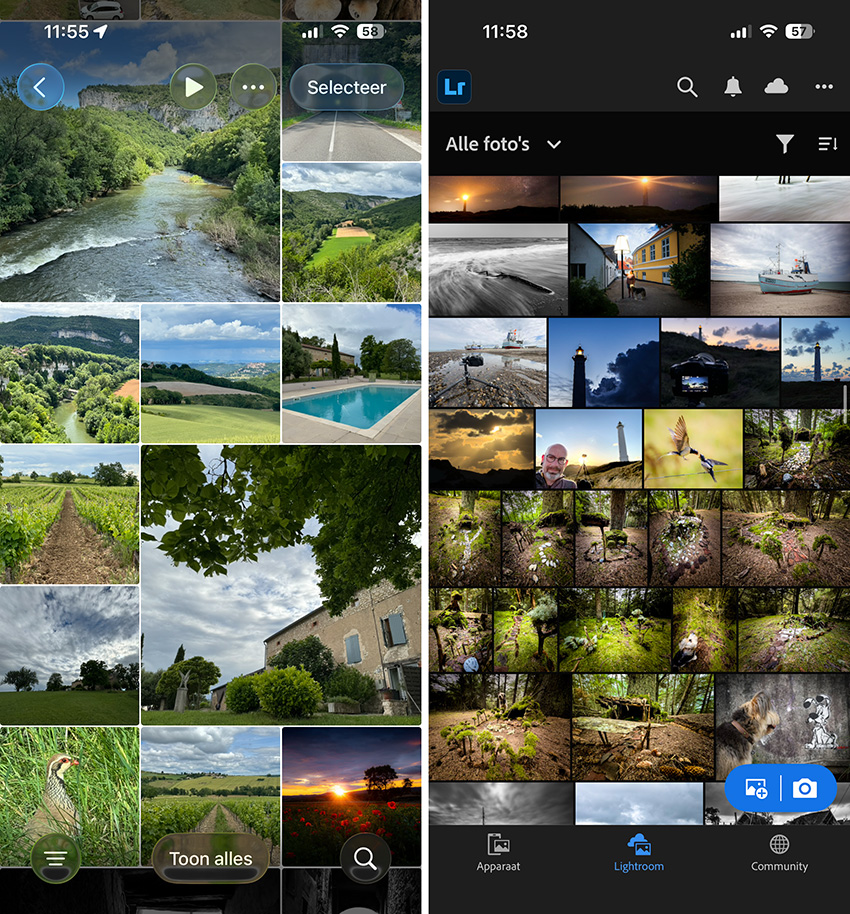The width and height of the screenshot is (850, 914).
Task: Switch to the Community tab
Action: (779, 852)
